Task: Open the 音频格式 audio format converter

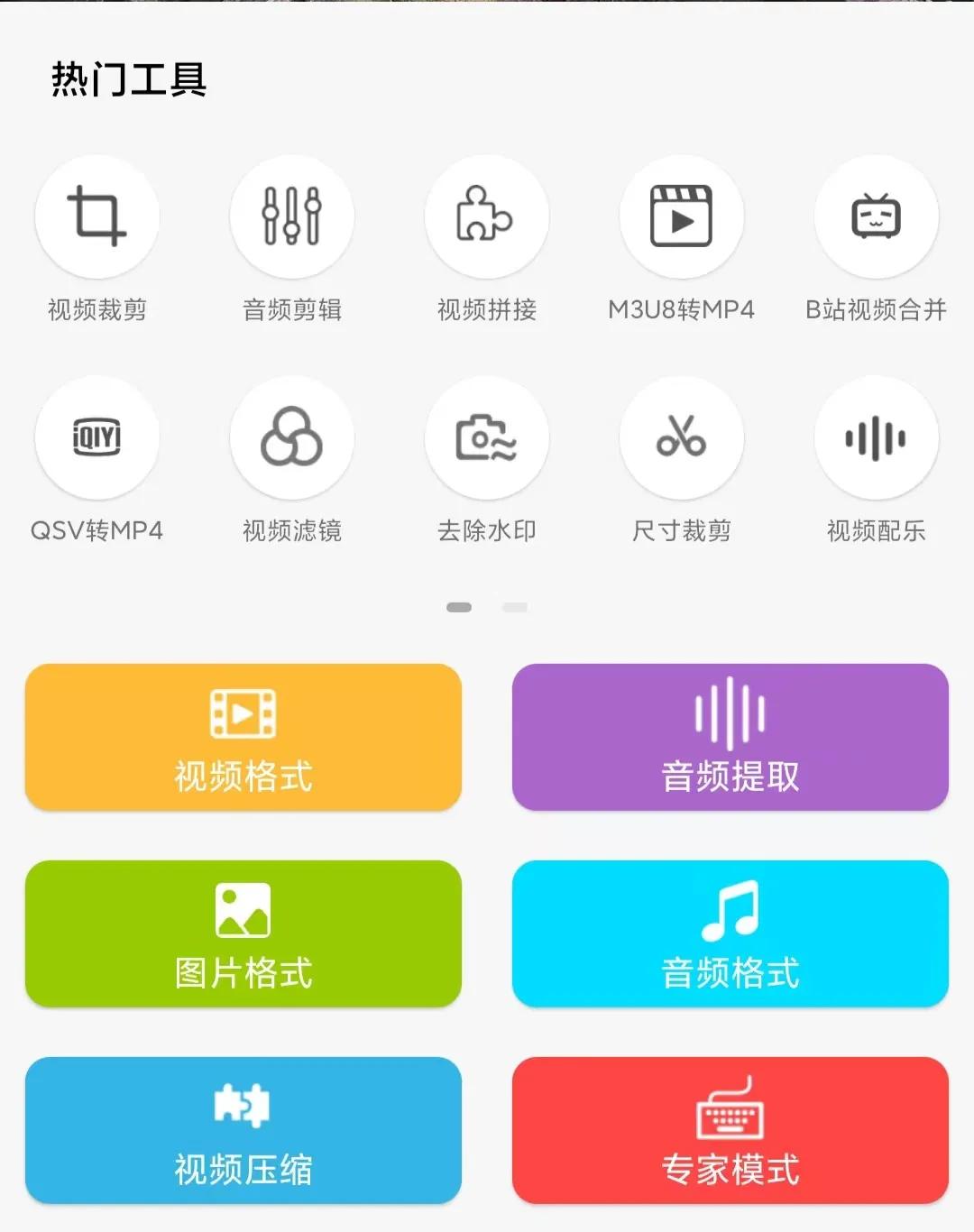Action: coord(730,933)
